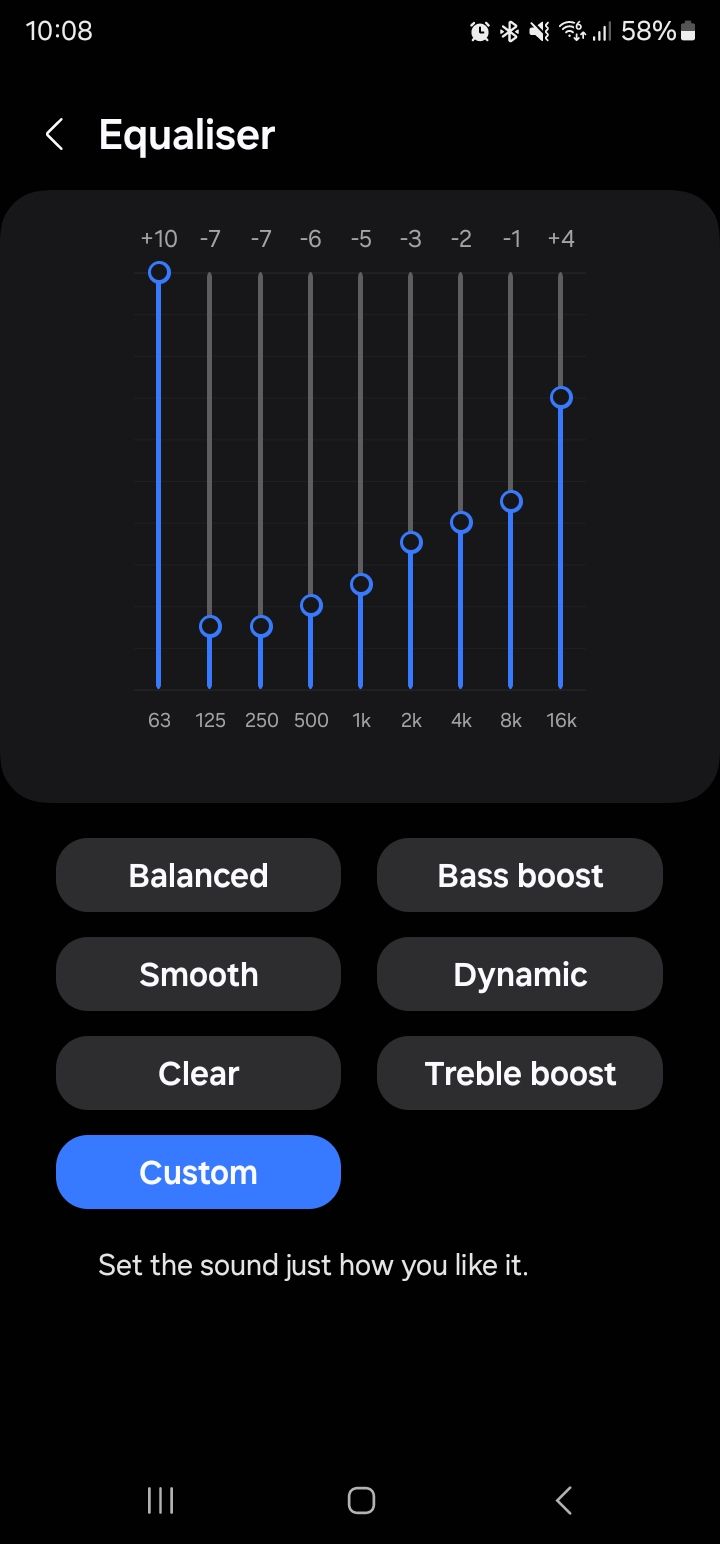Tap the battery indicator
Screen dimensions: 720x1544
point(685,30)
